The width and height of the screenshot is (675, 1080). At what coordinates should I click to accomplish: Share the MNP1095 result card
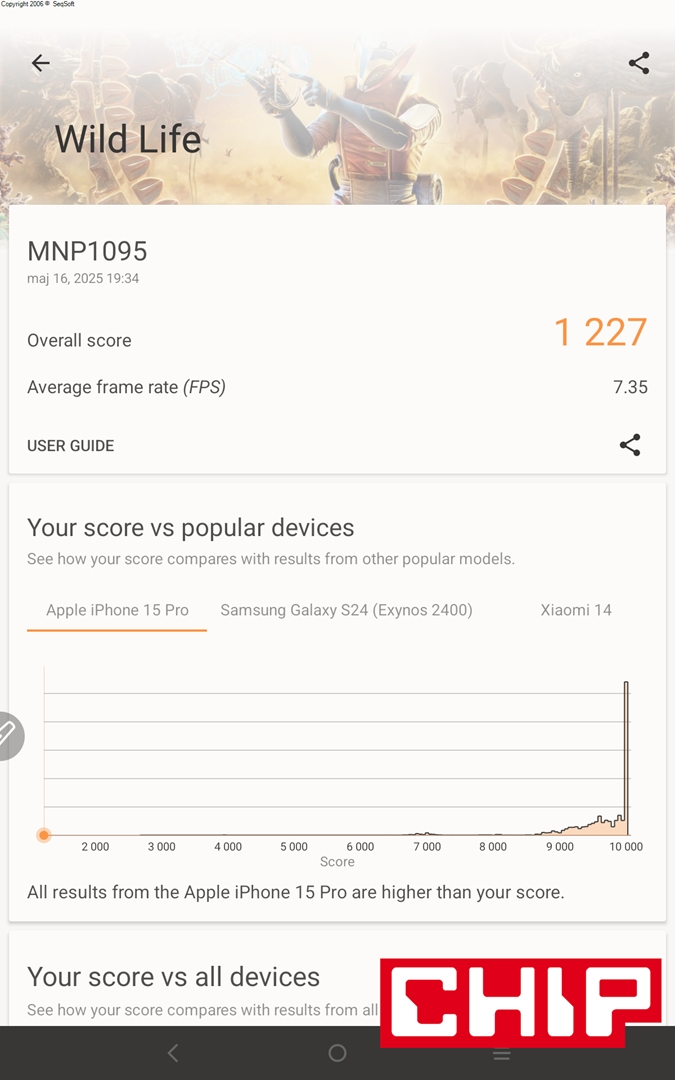pyautogui.click(x=629, y=445)
